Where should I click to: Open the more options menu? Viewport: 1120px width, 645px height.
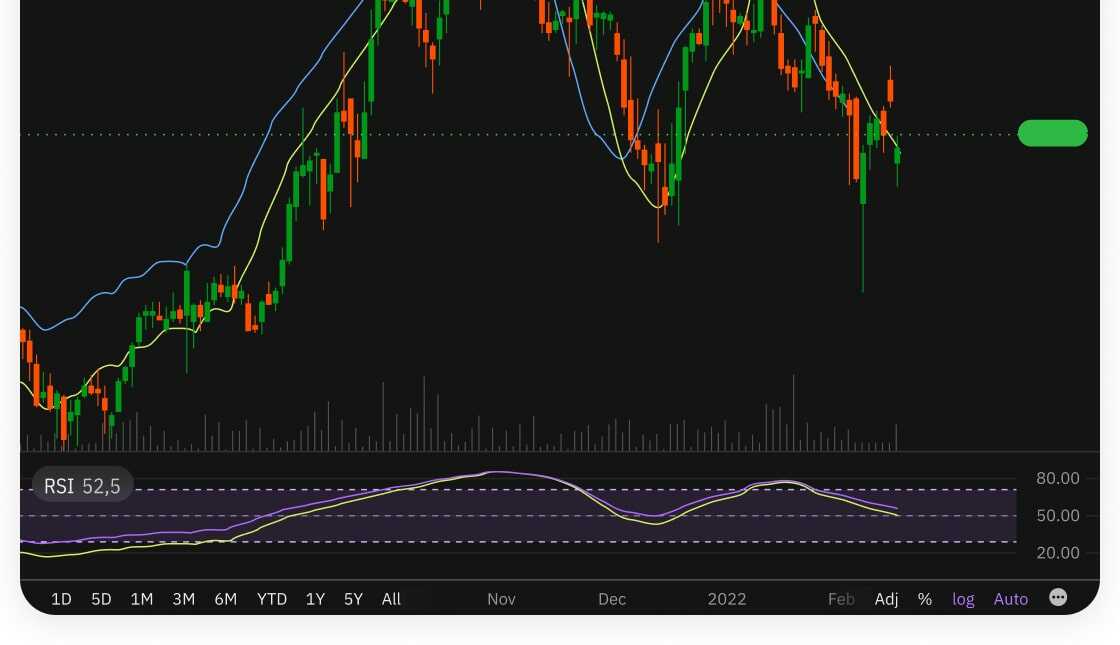click(x=1058, y=598)
